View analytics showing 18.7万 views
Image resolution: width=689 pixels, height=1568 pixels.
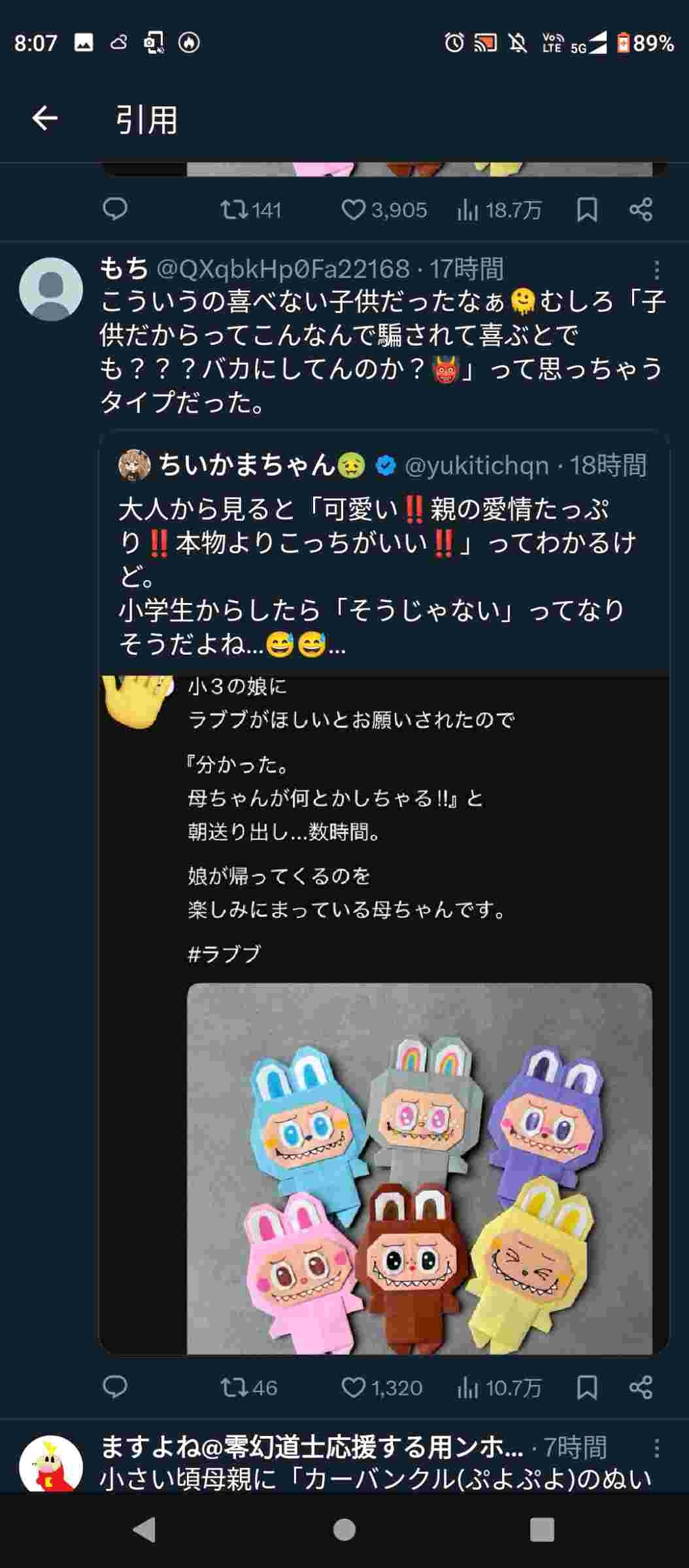tap(499, 210)
